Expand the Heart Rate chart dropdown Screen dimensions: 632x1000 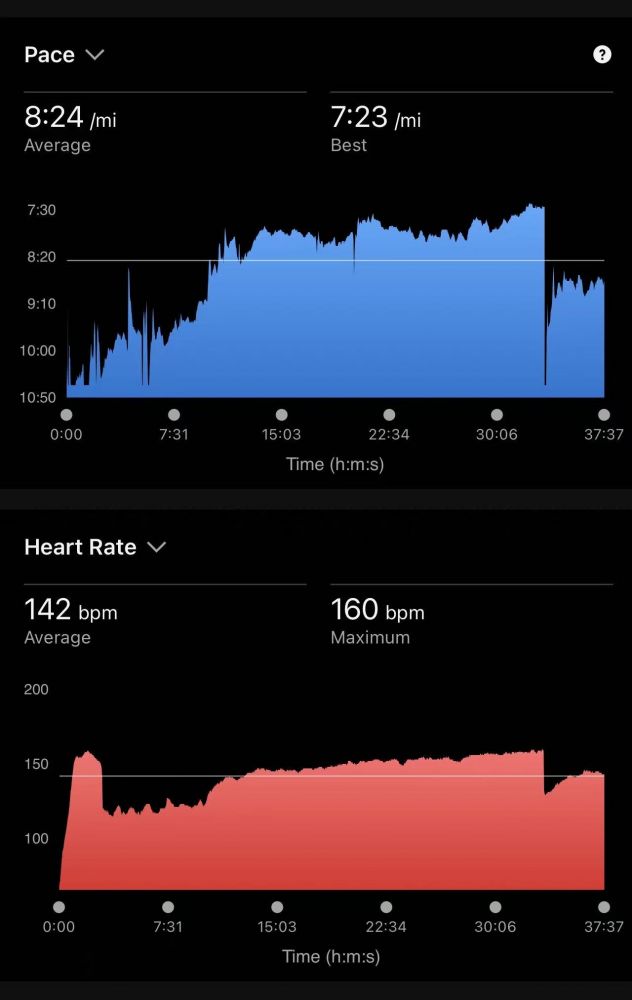(x=156, y=547)
